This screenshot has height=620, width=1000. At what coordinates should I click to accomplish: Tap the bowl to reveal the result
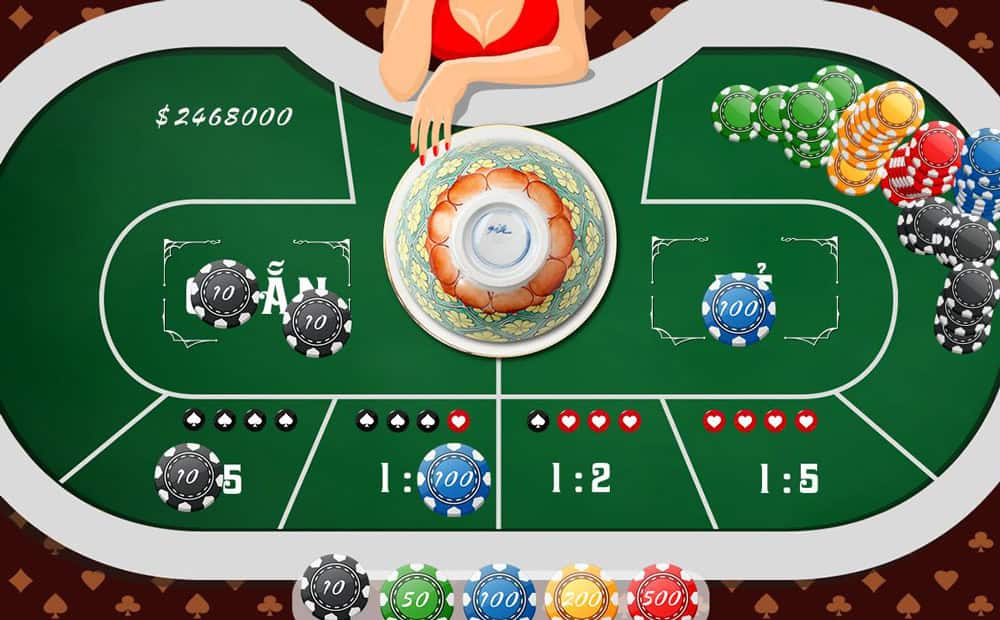coord(497,238)
